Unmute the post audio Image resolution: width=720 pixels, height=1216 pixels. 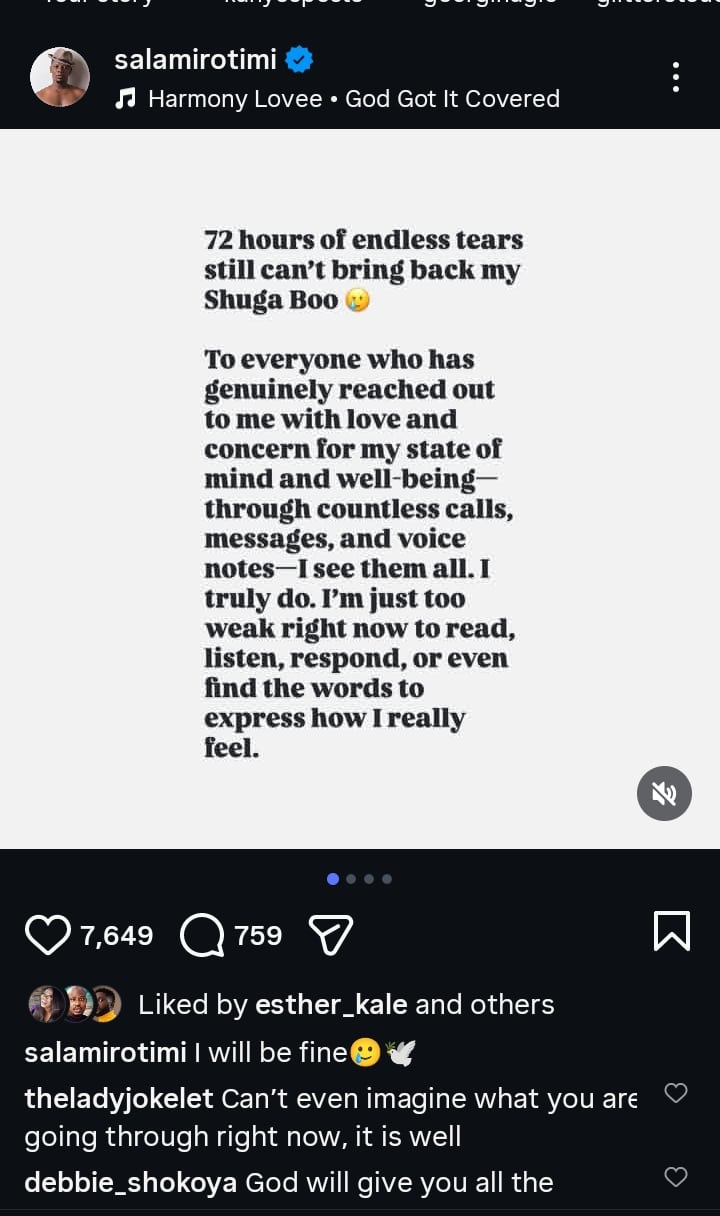pos(664,793)
